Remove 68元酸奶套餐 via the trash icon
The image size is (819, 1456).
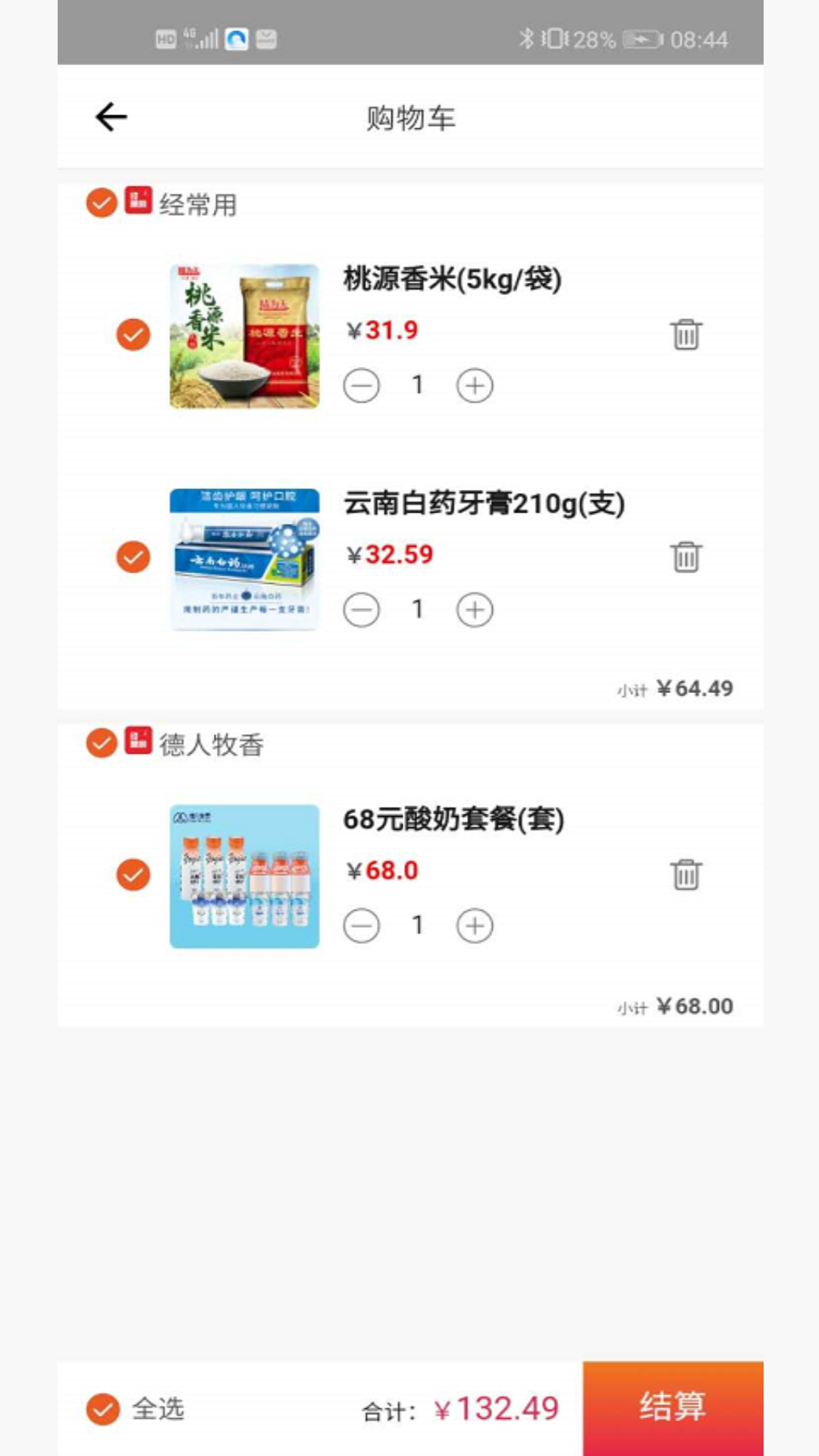pyautogui.click(x=686, y=874)
